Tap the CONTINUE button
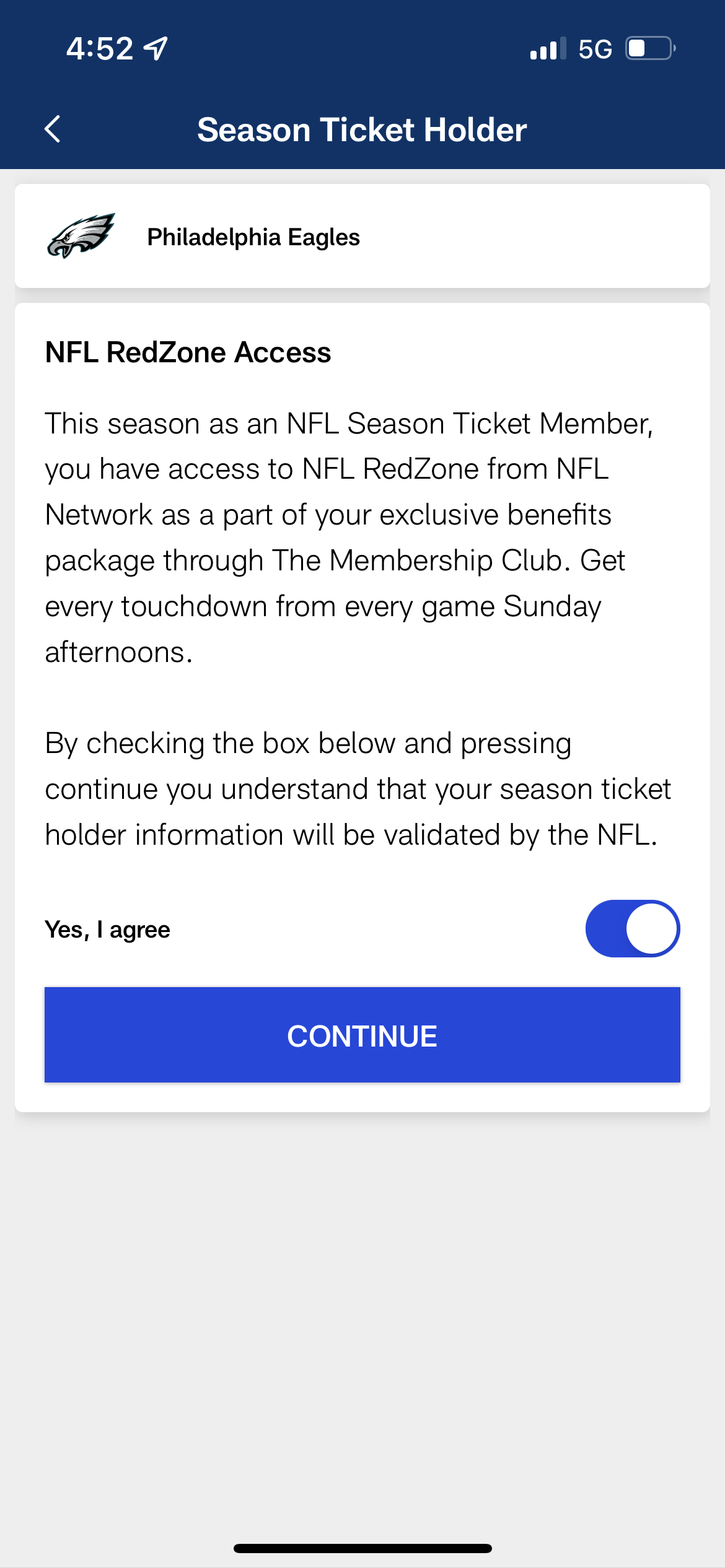Image resolution: width=725 pixels, height=1568 pixels. 362,1035
